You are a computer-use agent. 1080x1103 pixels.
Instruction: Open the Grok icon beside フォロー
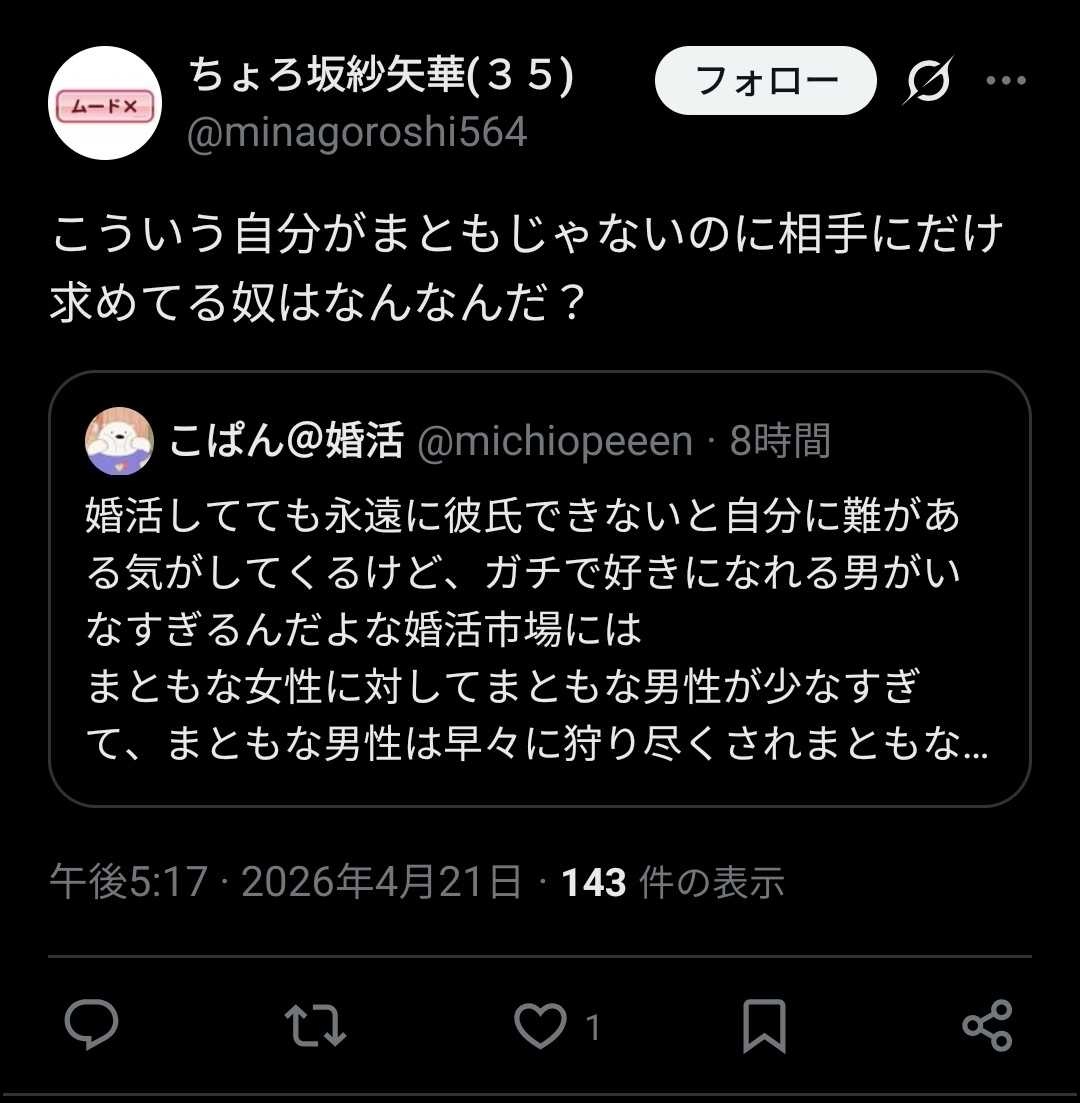(927, 81)
